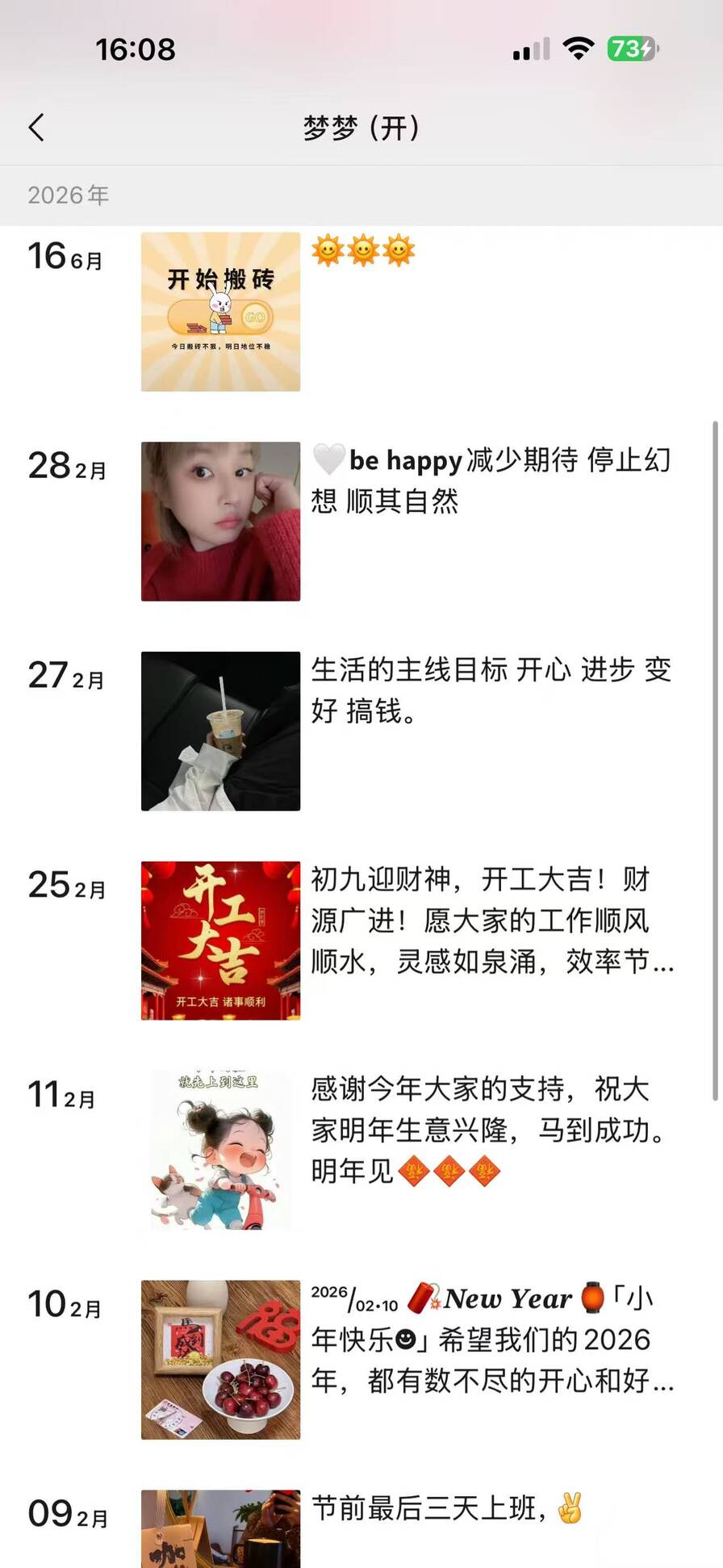Screen dimensions: 723x1568
Task: Open the Feb 11 cartoon girl post
Action: tap(220, 1150)
